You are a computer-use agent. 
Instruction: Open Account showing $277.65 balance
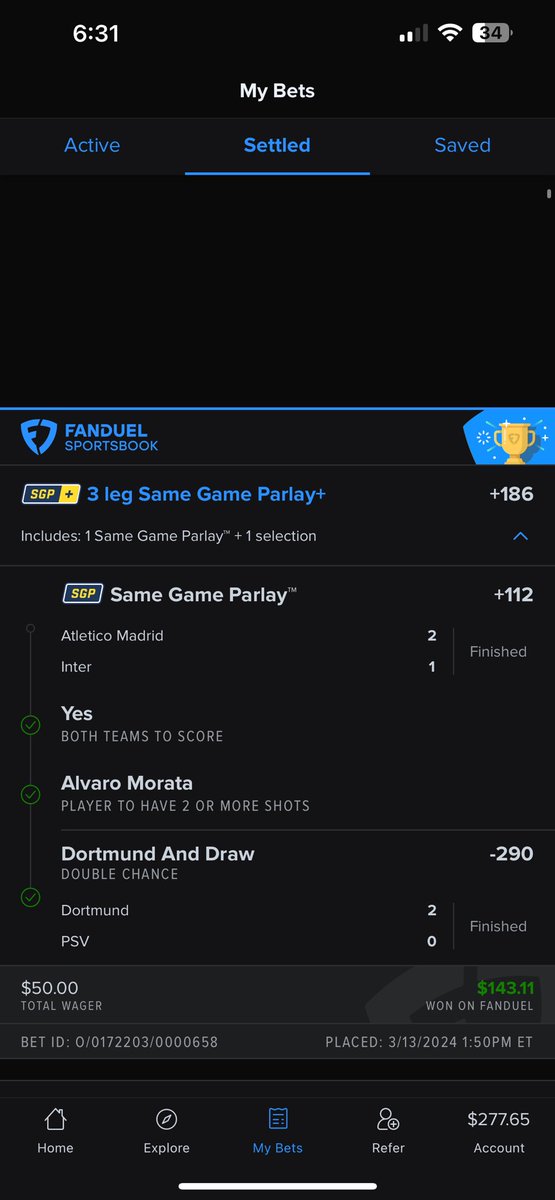pos(499,1131)
